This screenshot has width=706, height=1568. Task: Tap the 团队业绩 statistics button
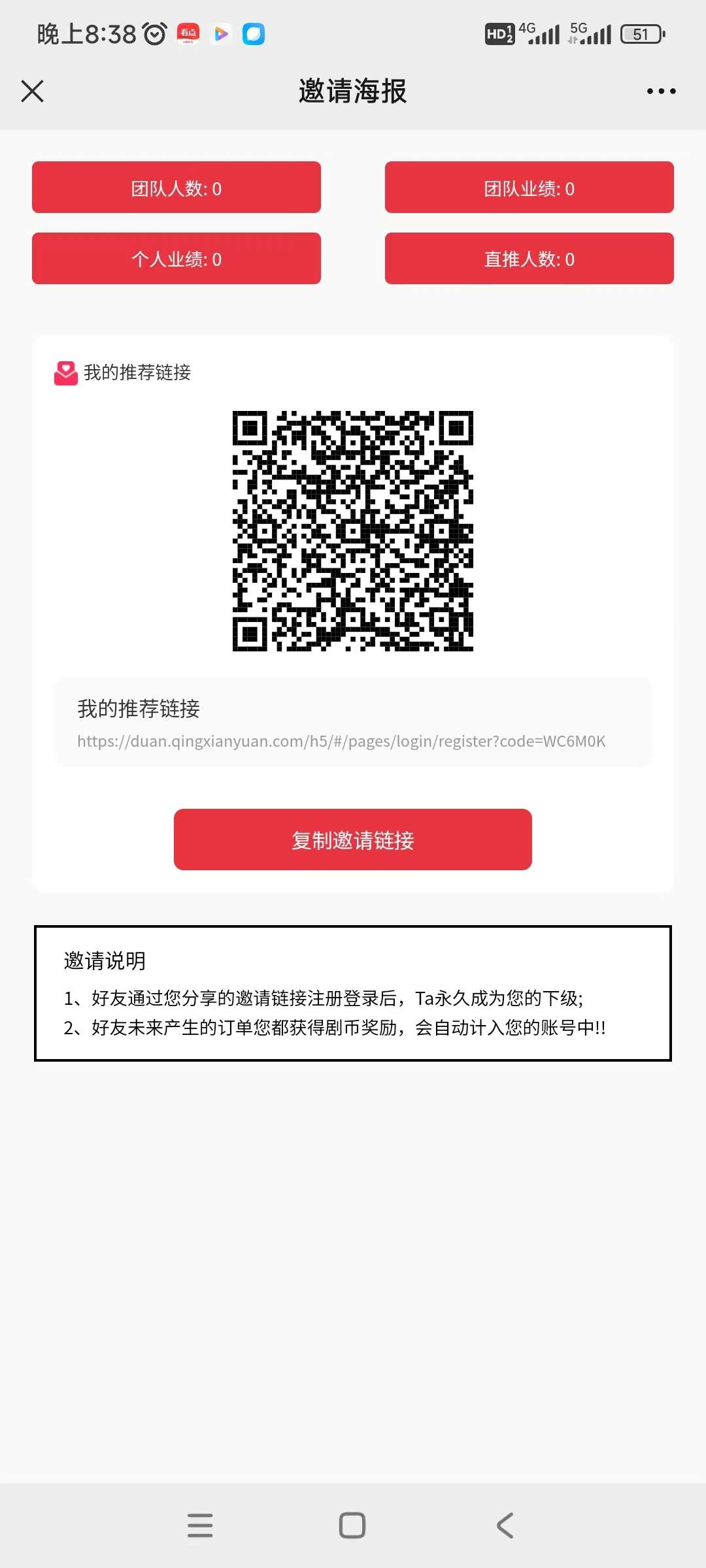click(x=529, y=188)
